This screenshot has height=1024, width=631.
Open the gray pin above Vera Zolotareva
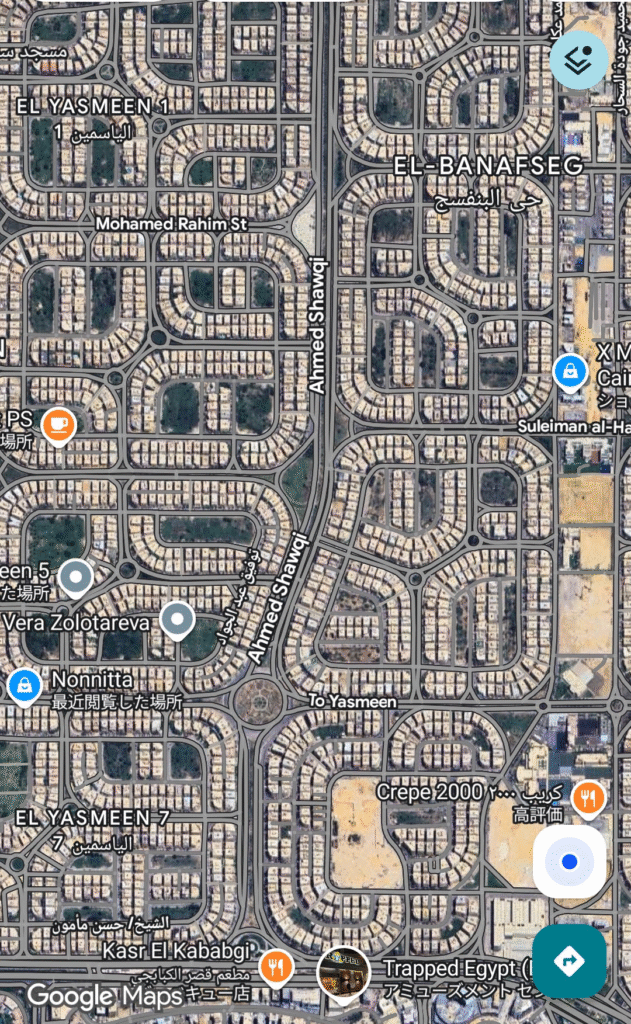click(x=76, y=578)
